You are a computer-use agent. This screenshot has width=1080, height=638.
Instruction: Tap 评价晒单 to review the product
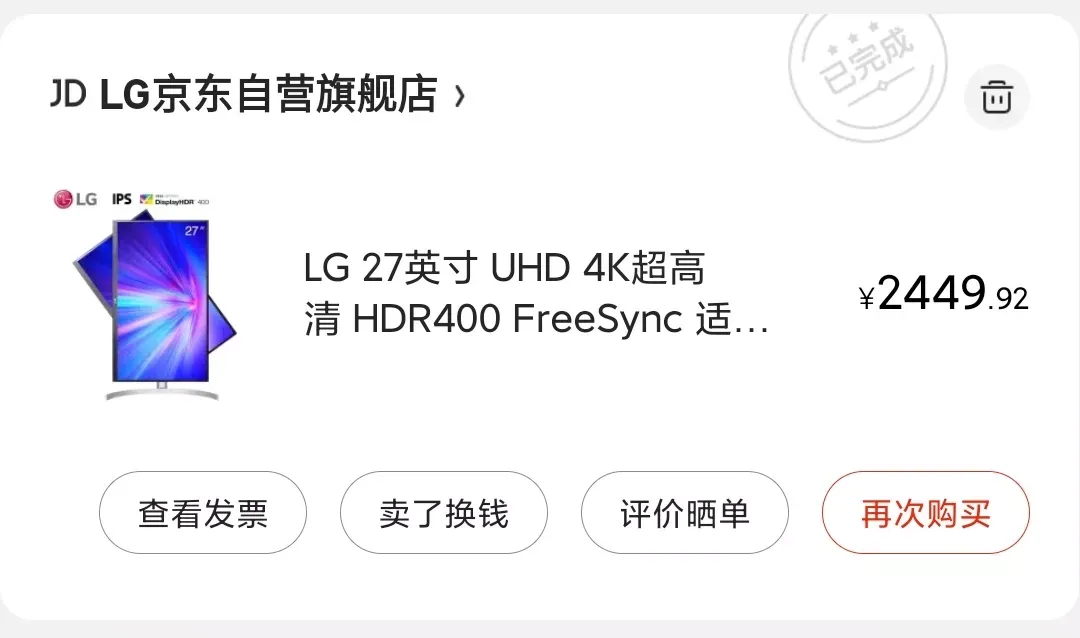coord(685,513)
